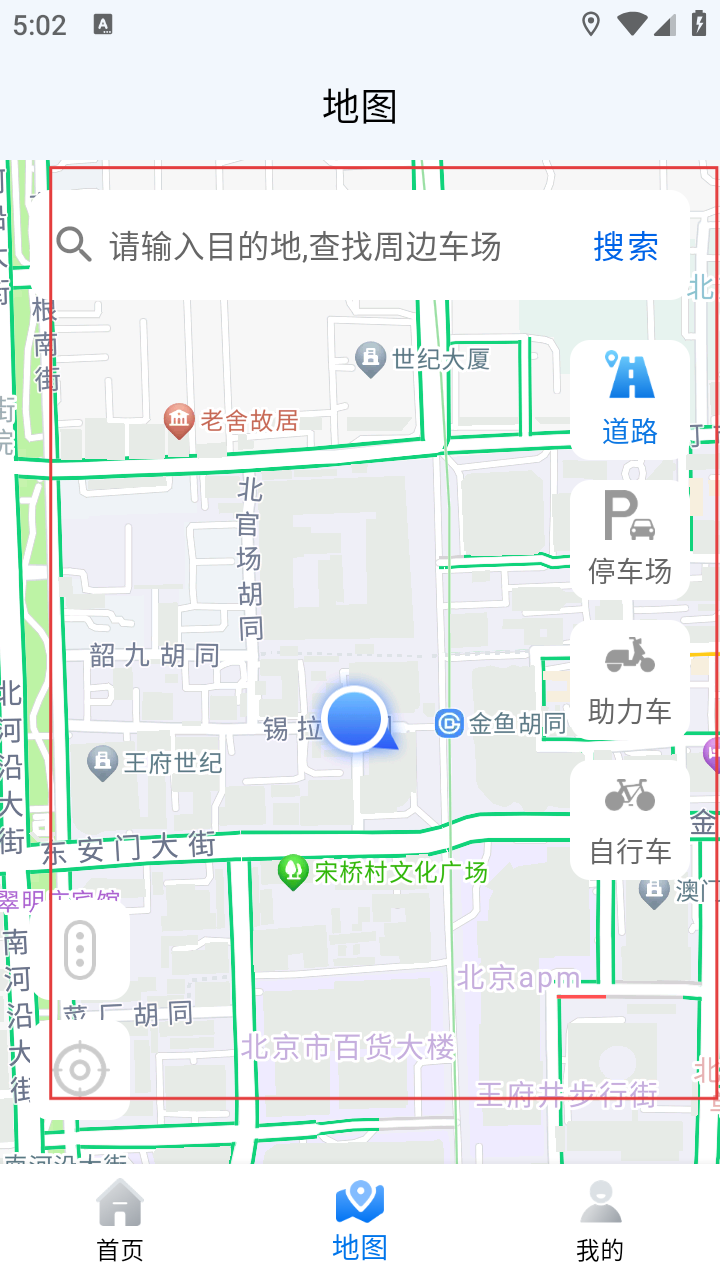Tap the traffic light icon button
The image size is (720, 1280).
[80, 951]
